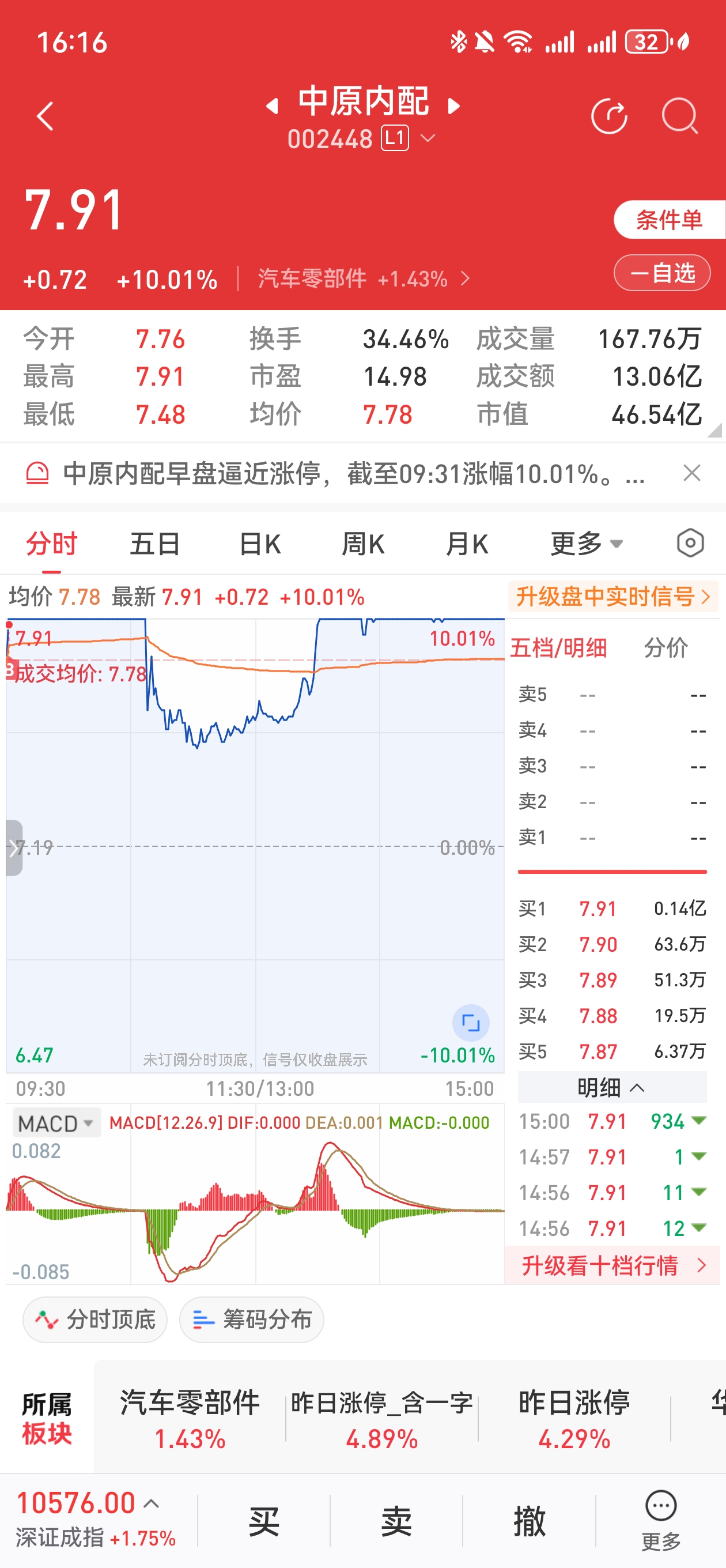726x1568 pixels.
Task: Select the 周K chart tab
Action: tap(364, 543)
